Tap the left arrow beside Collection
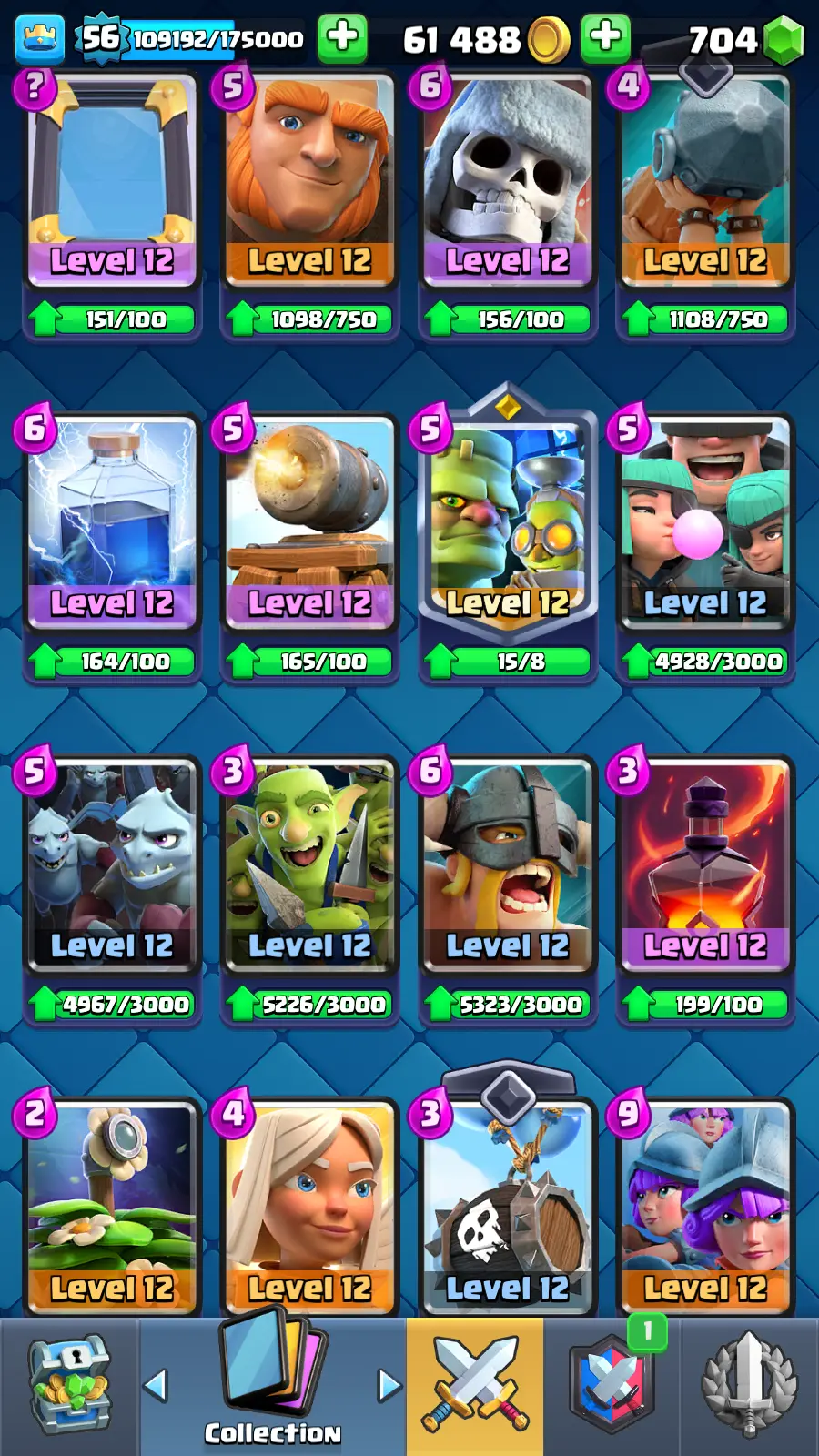This screenshot has width=819, height=1456. coord(157,1385)
